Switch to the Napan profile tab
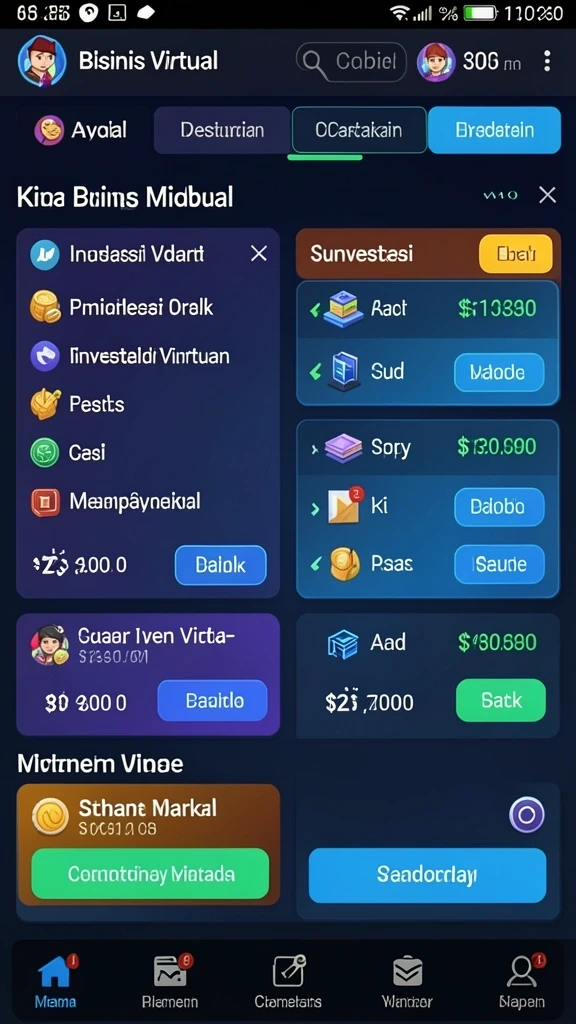The image size is (576, 1024). coord(522,981)
